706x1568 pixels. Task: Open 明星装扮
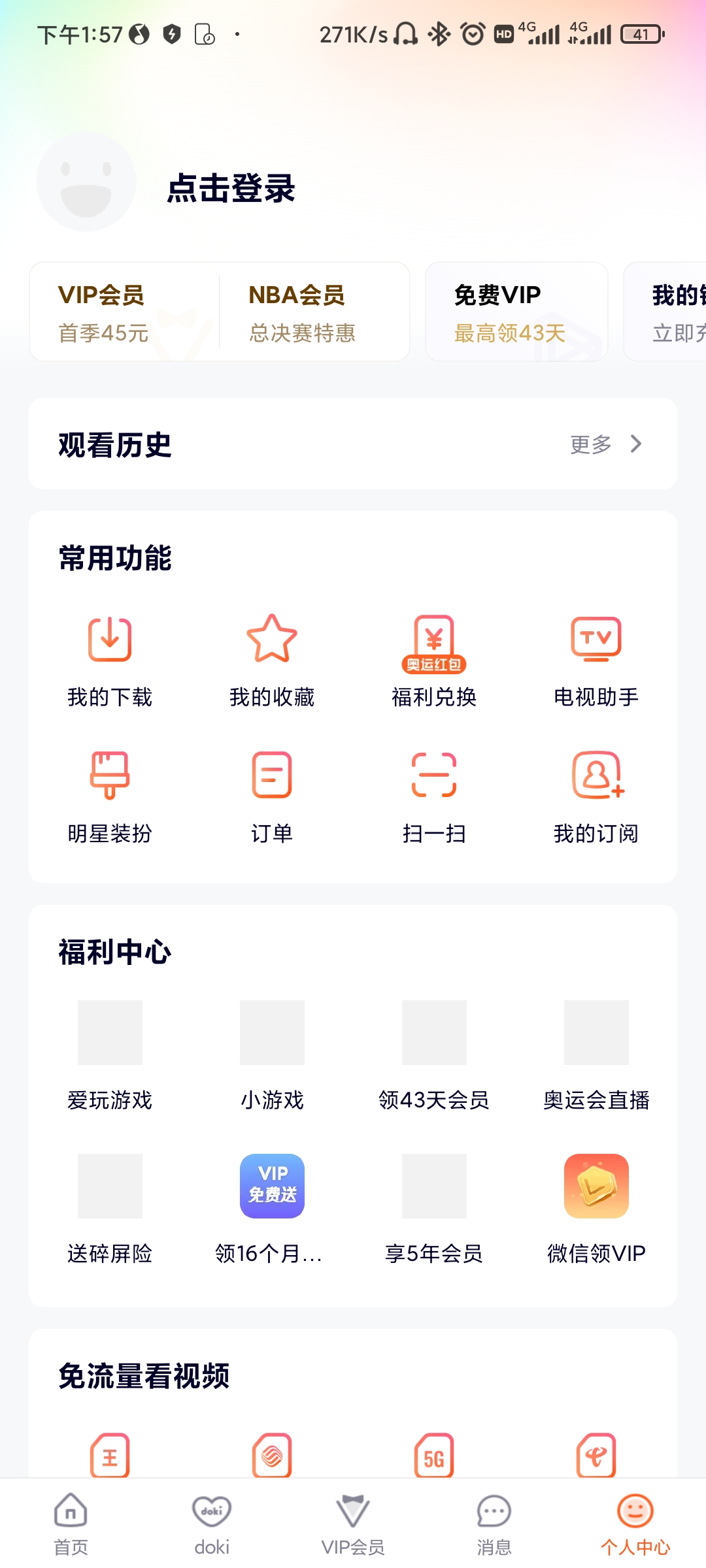[x=110, y=797]
